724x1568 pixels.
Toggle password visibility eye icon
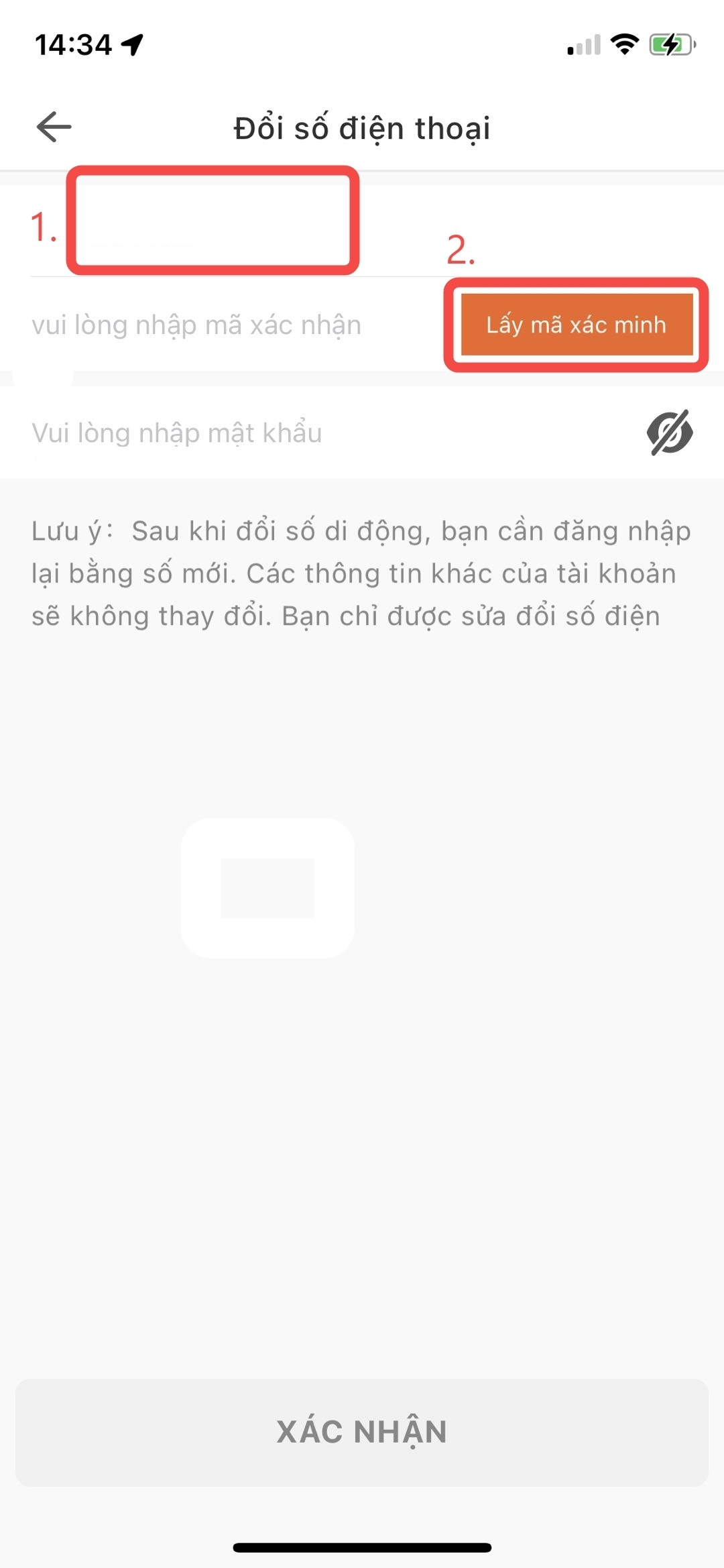pyautogui.click(x=669, y=433)
